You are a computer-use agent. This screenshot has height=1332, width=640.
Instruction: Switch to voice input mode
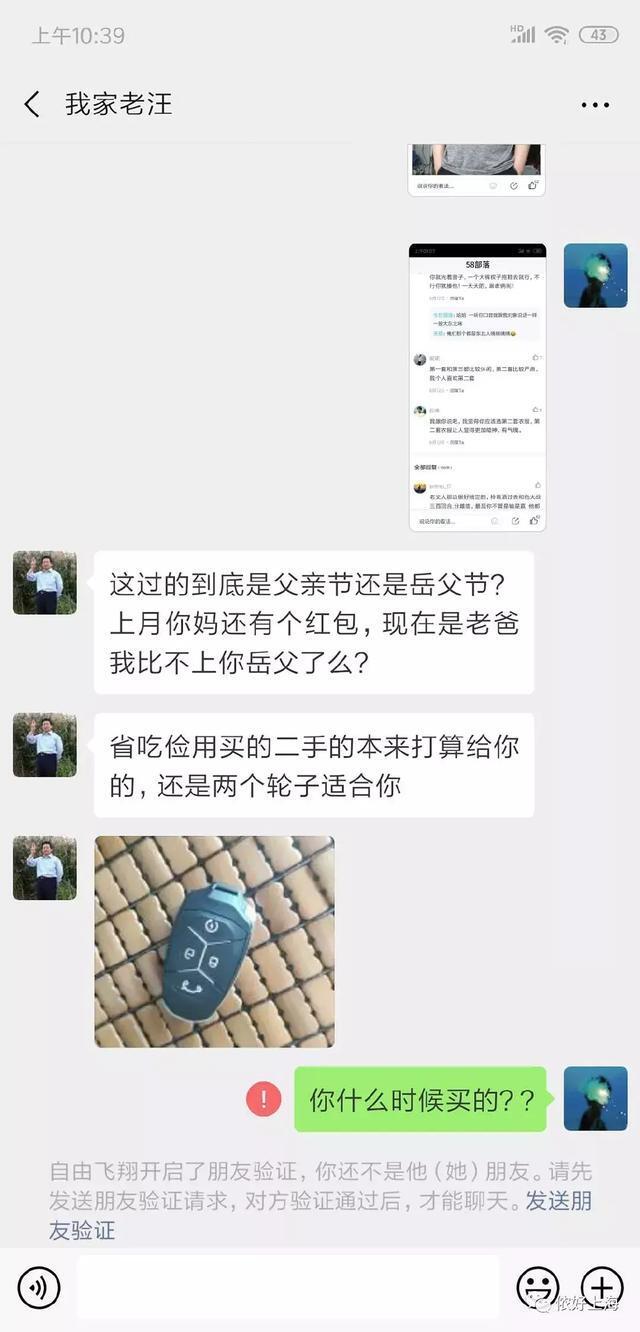pos(39,1288)
